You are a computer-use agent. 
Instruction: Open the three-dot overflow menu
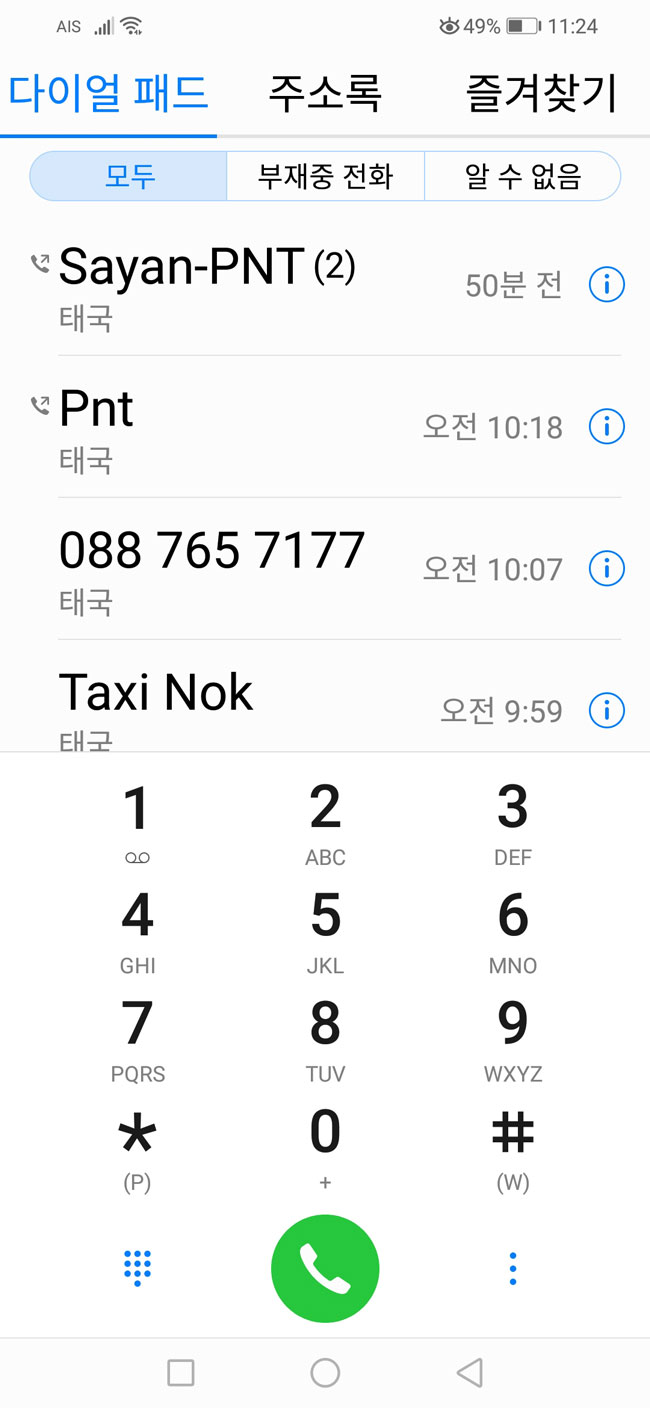click(x=512, y=1268)
